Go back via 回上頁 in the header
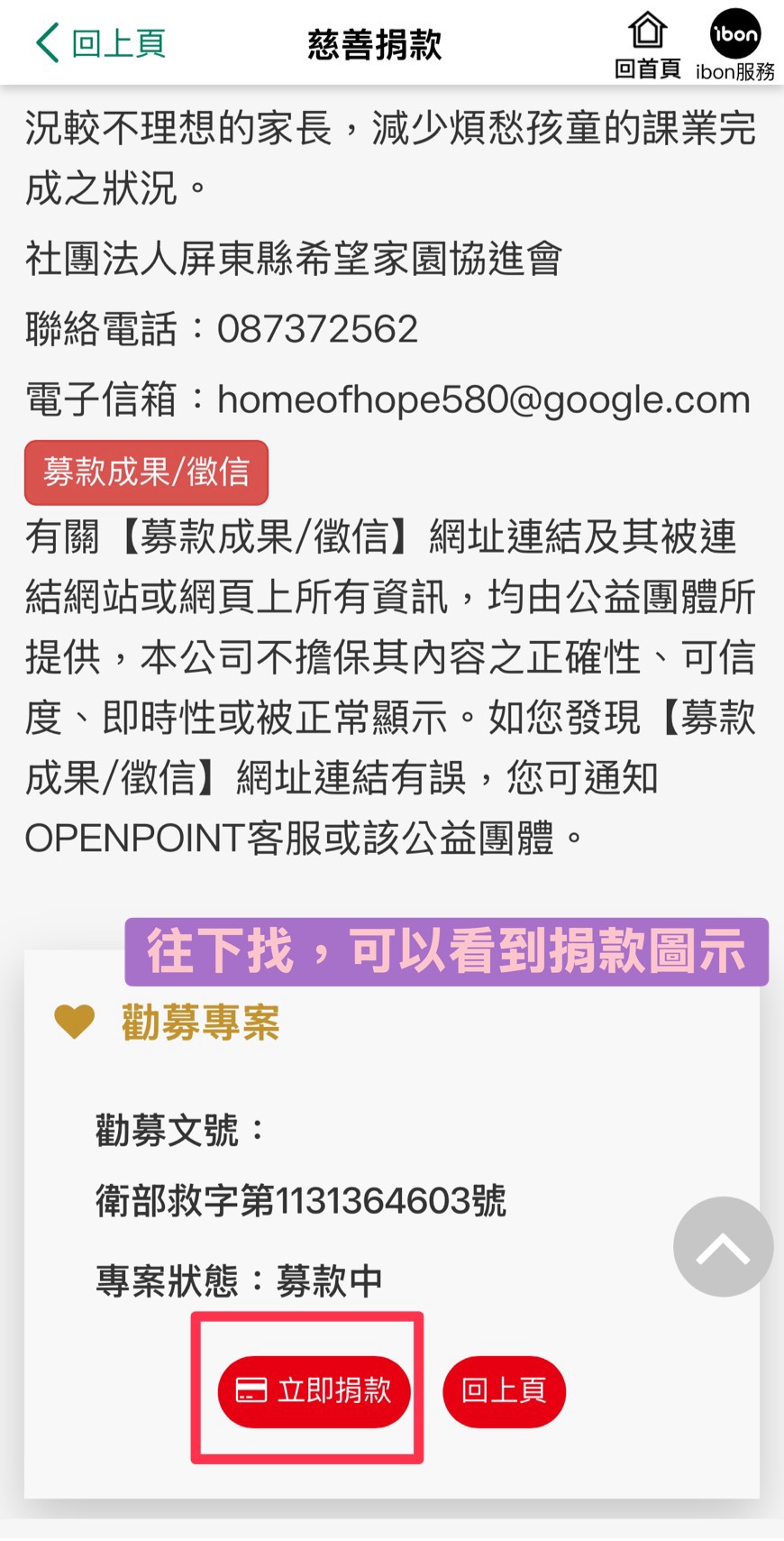Image resolution: width=784 pixels, height=1541 pixels. click(101, 43)
